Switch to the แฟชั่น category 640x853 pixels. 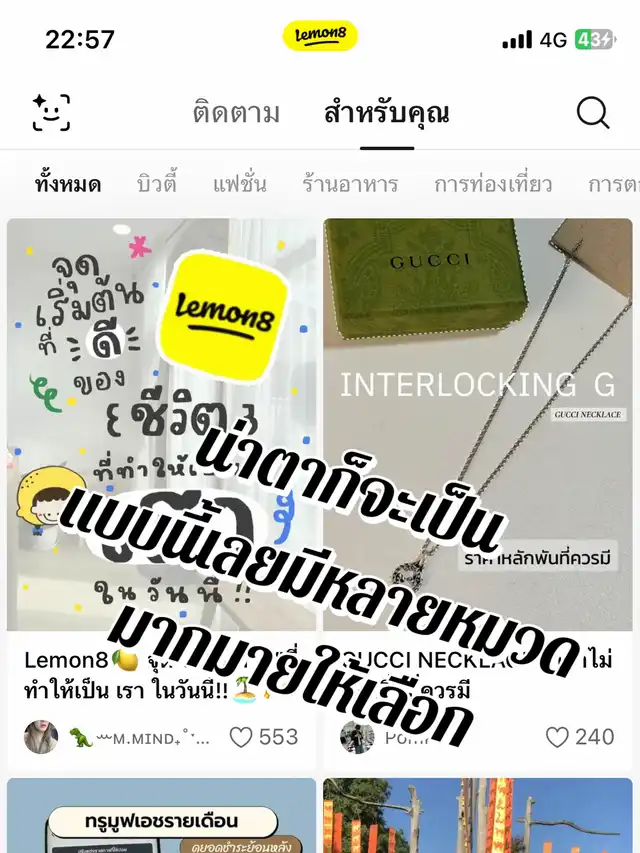pos(240,184)
